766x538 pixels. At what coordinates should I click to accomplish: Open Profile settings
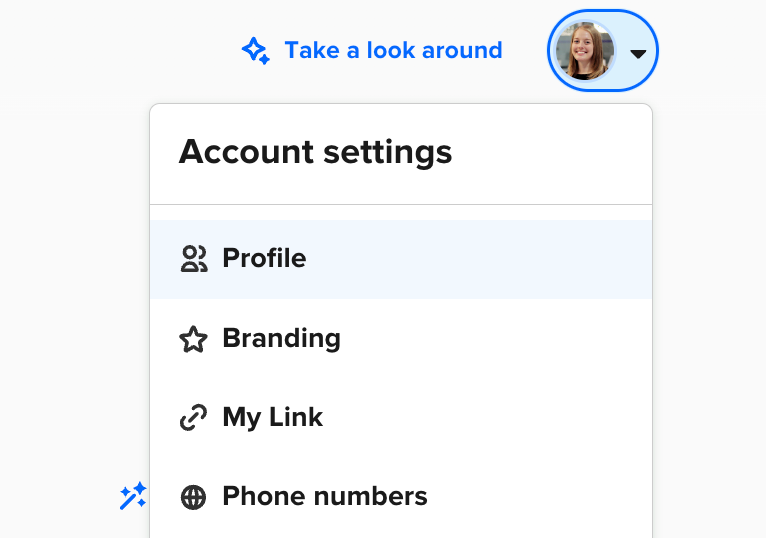(264, 259)
